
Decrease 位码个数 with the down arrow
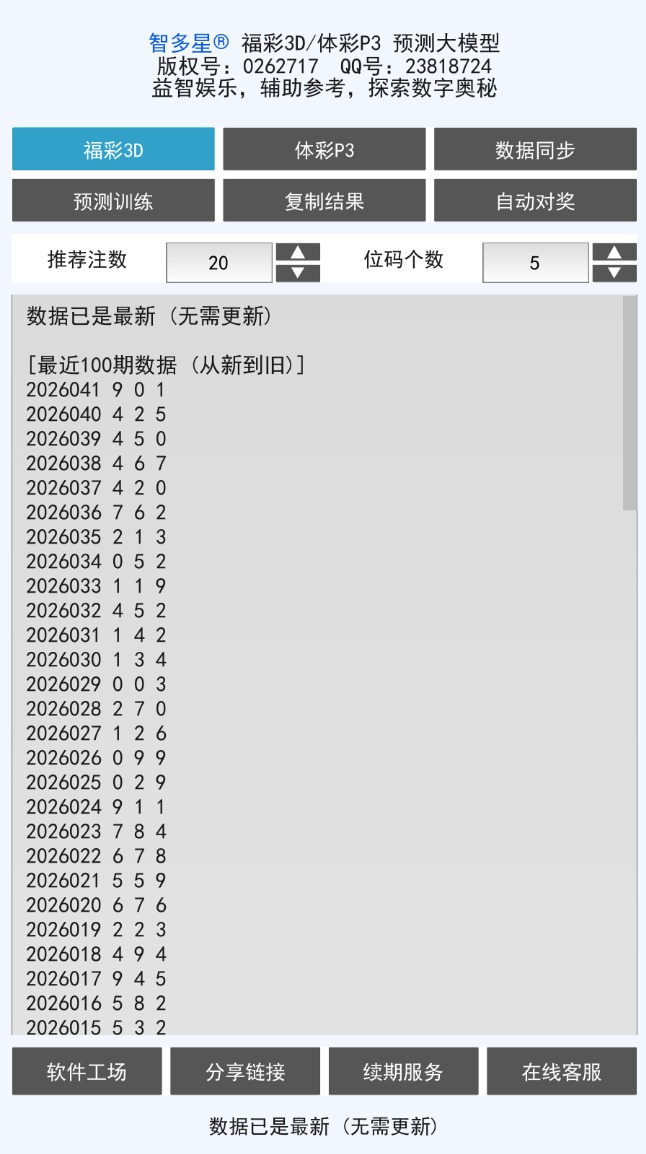coord(614,273)
